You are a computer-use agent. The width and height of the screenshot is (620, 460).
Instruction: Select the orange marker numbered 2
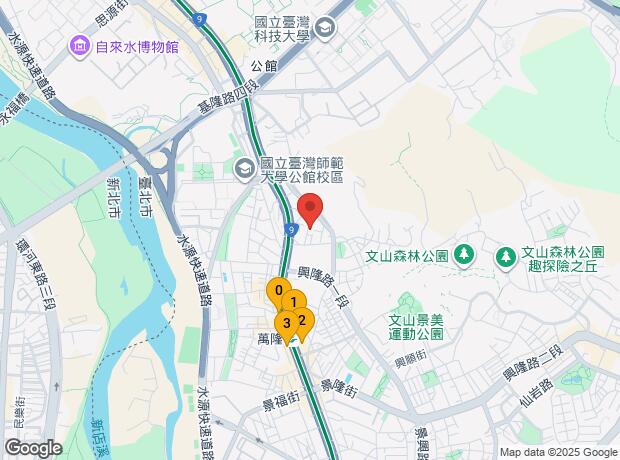point(302,320)
